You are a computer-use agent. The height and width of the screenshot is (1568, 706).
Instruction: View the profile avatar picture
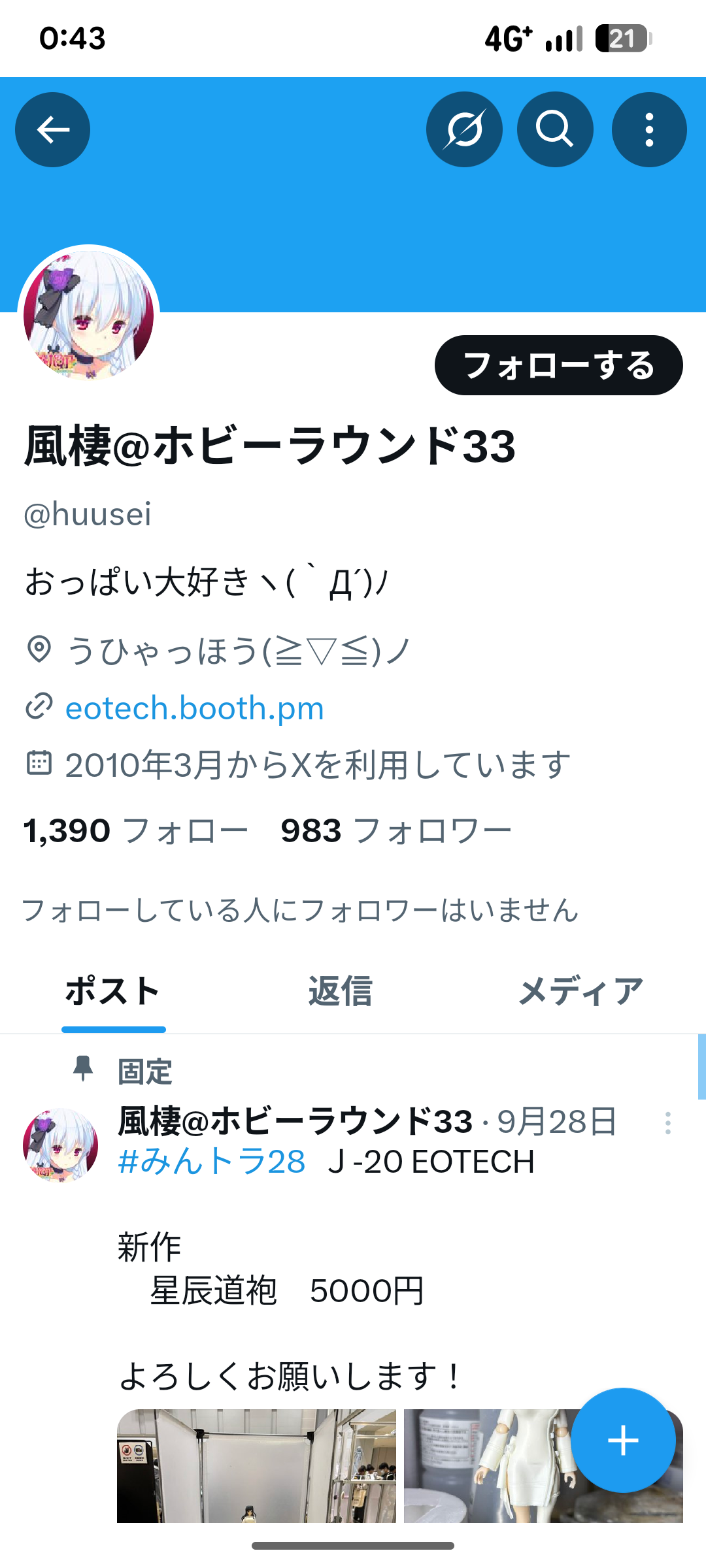(89, 315)
